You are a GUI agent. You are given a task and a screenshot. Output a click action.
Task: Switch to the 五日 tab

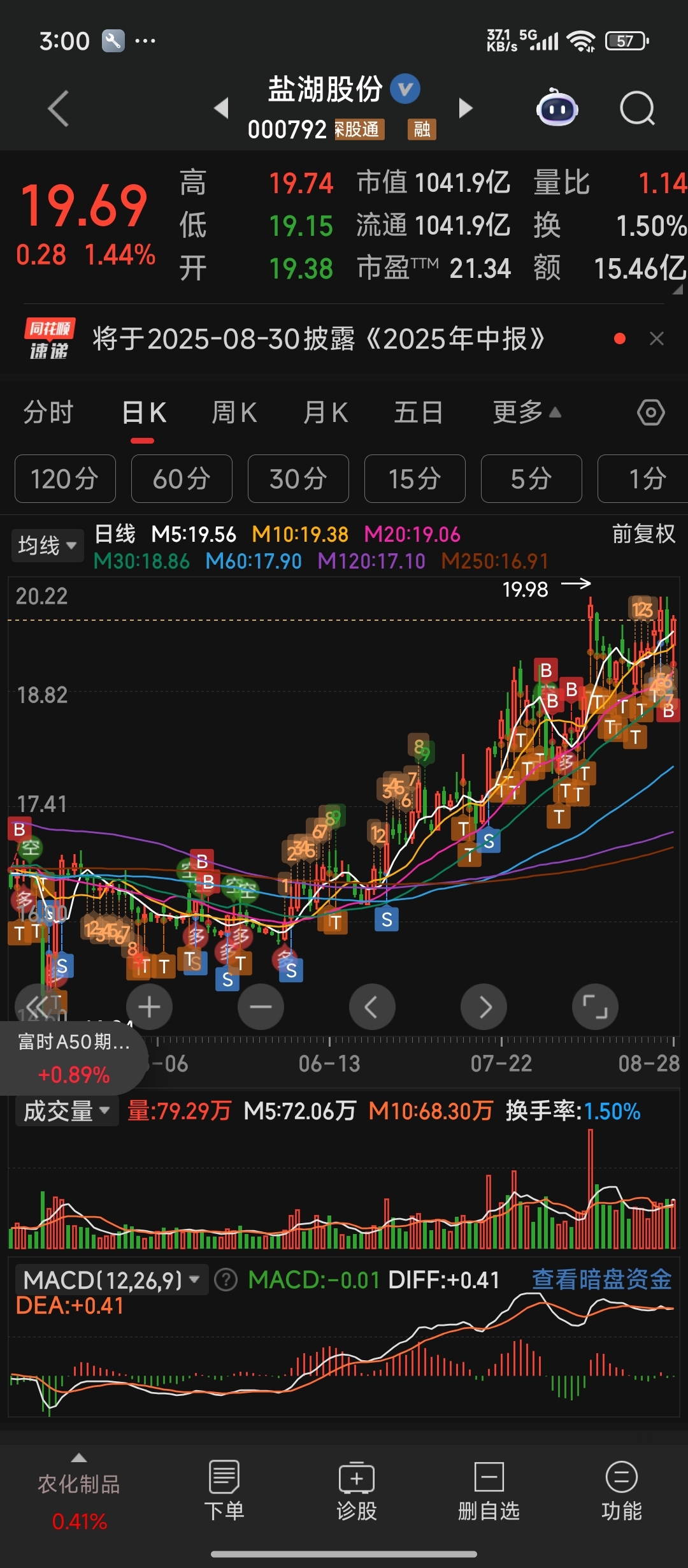click(418, 413)
